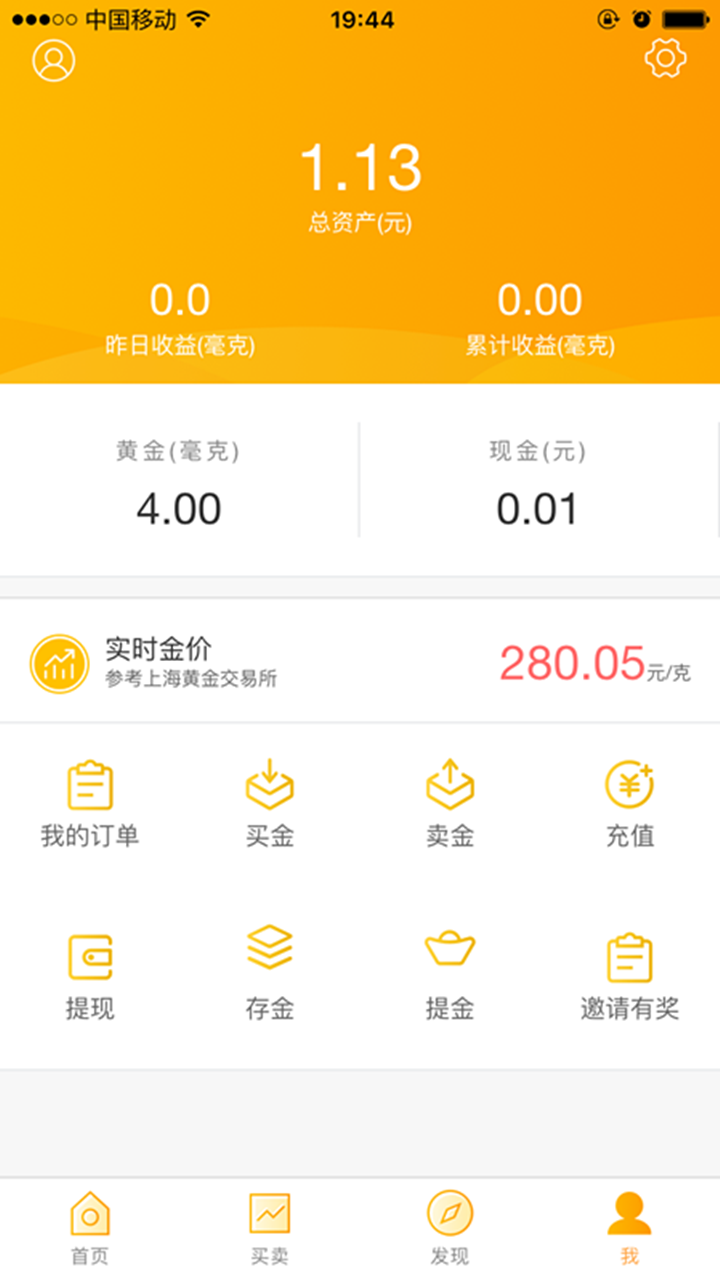This screenshot has width=720, height=1280.
Task: Open the settings gear
Action: [x=665, y=59]
